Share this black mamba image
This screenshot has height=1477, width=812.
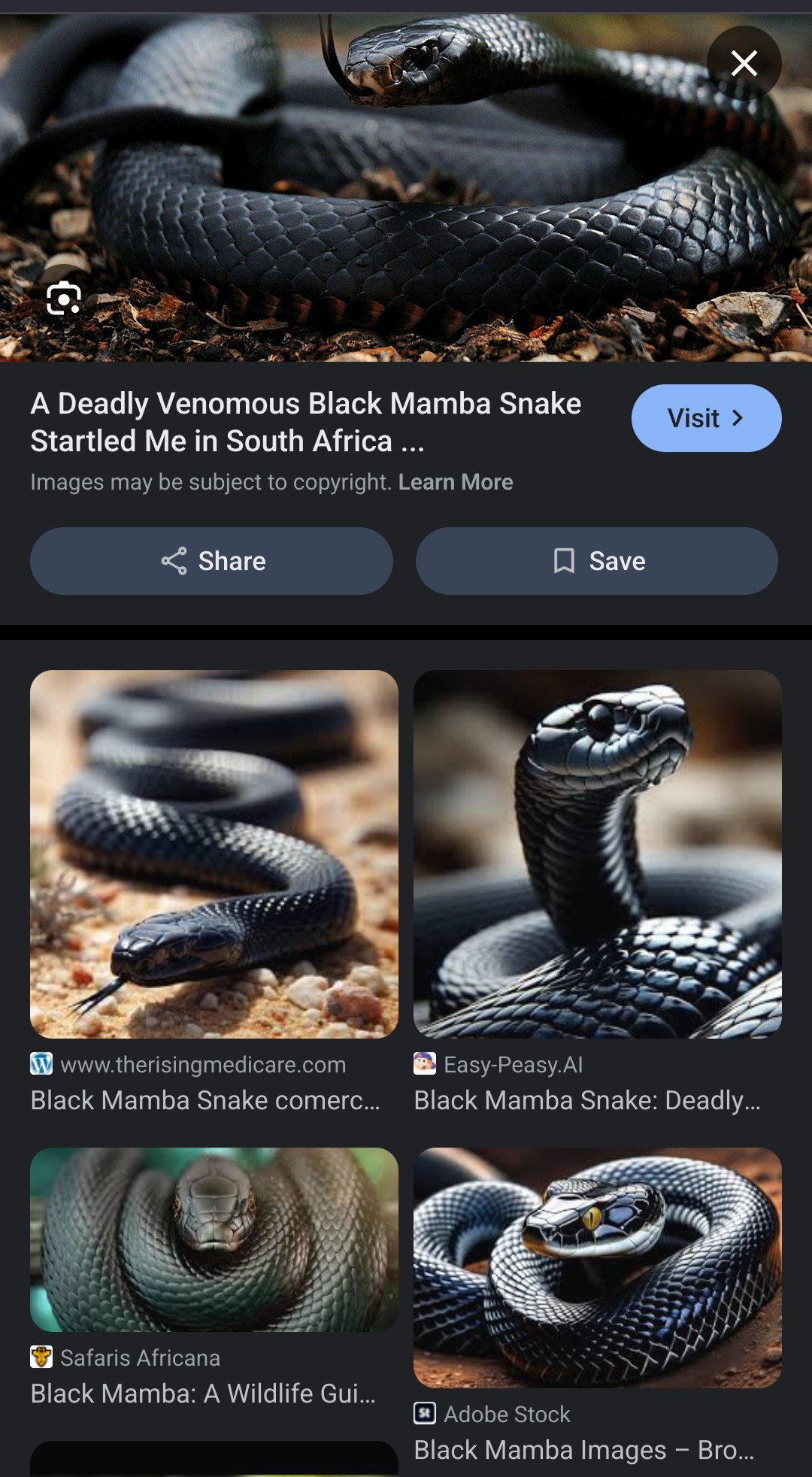tap(211, 561)
